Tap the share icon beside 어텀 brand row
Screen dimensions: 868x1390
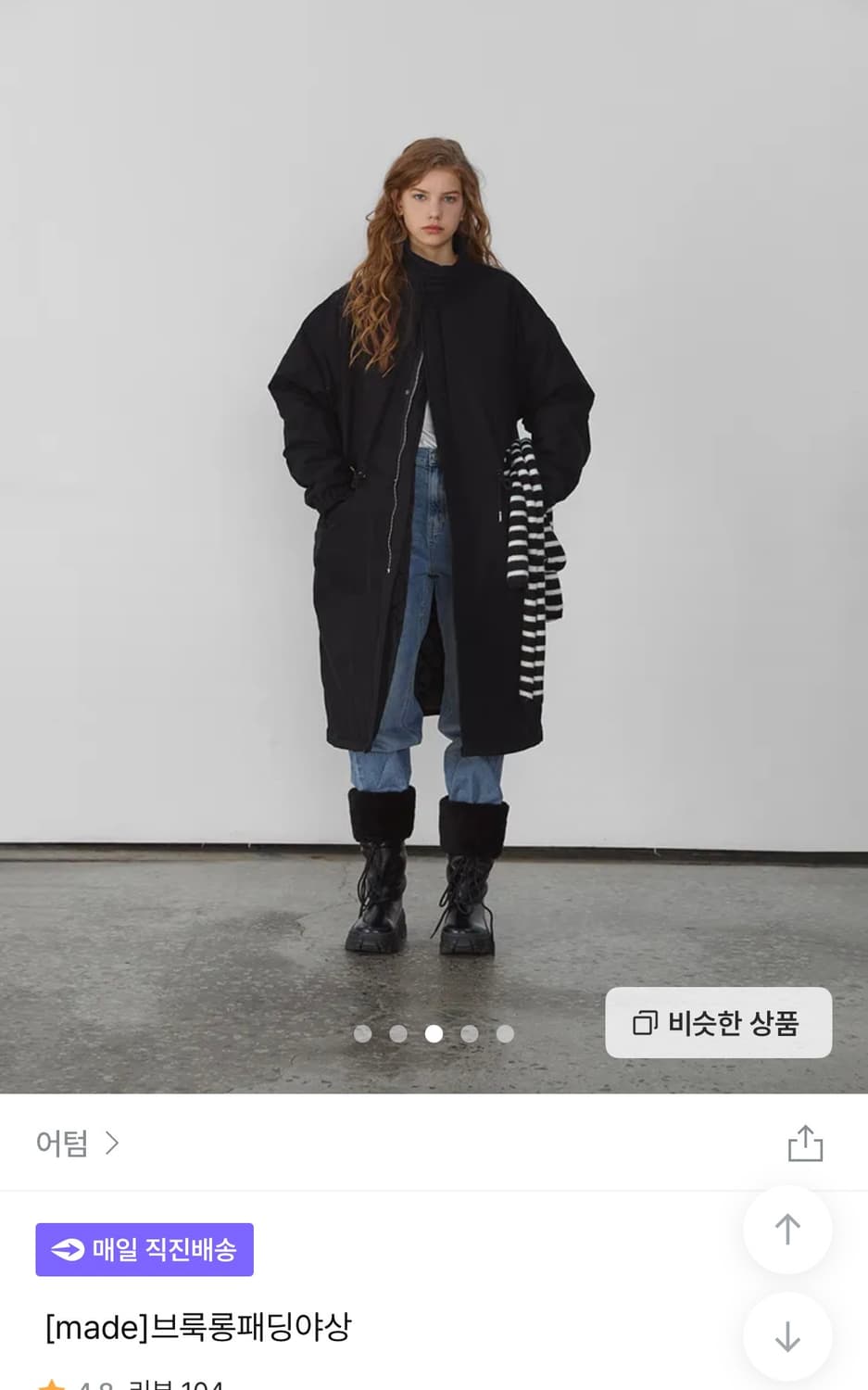[804, 1144]
